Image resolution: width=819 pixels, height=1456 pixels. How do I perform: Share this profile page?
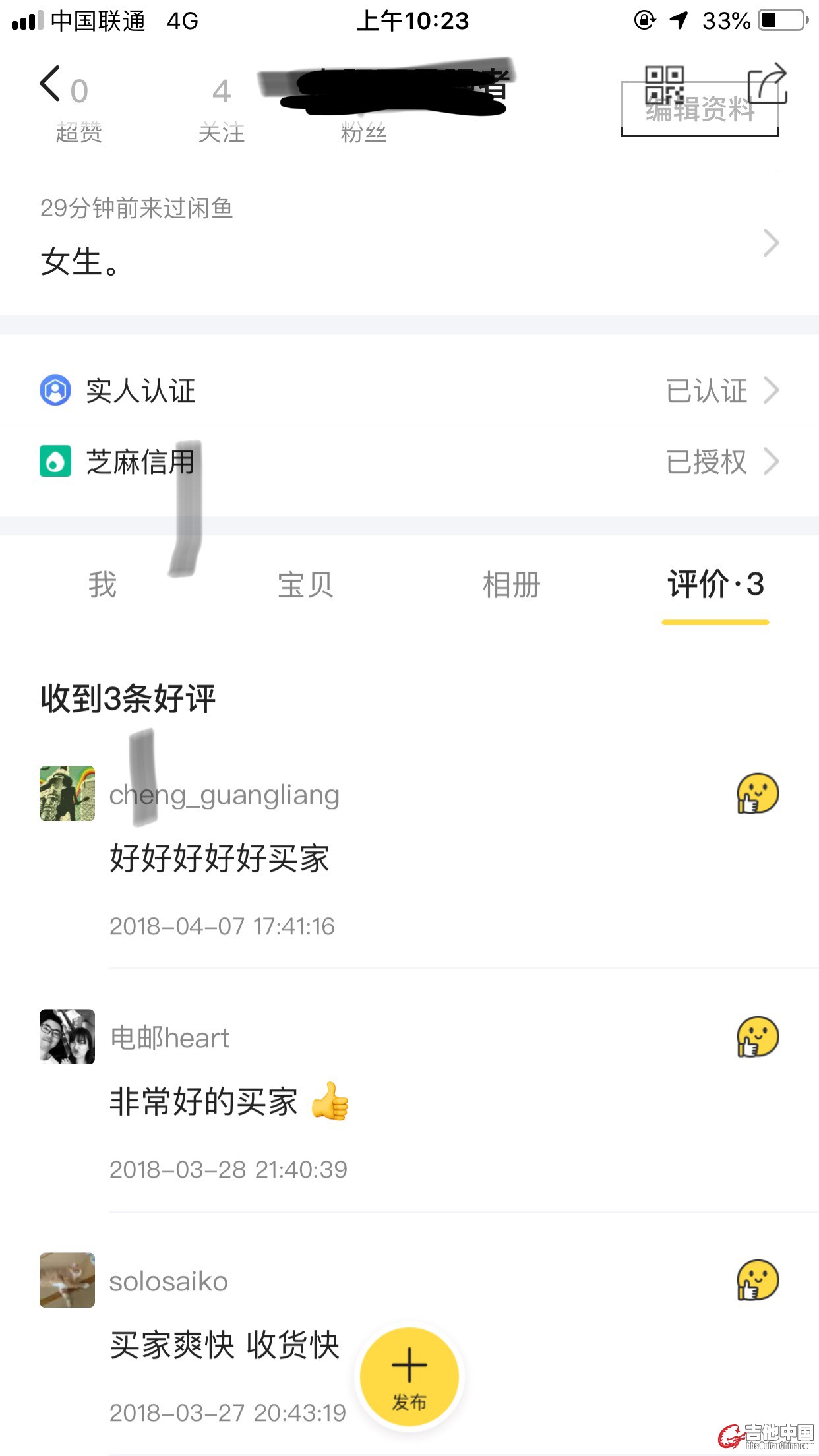coord(768,83)
